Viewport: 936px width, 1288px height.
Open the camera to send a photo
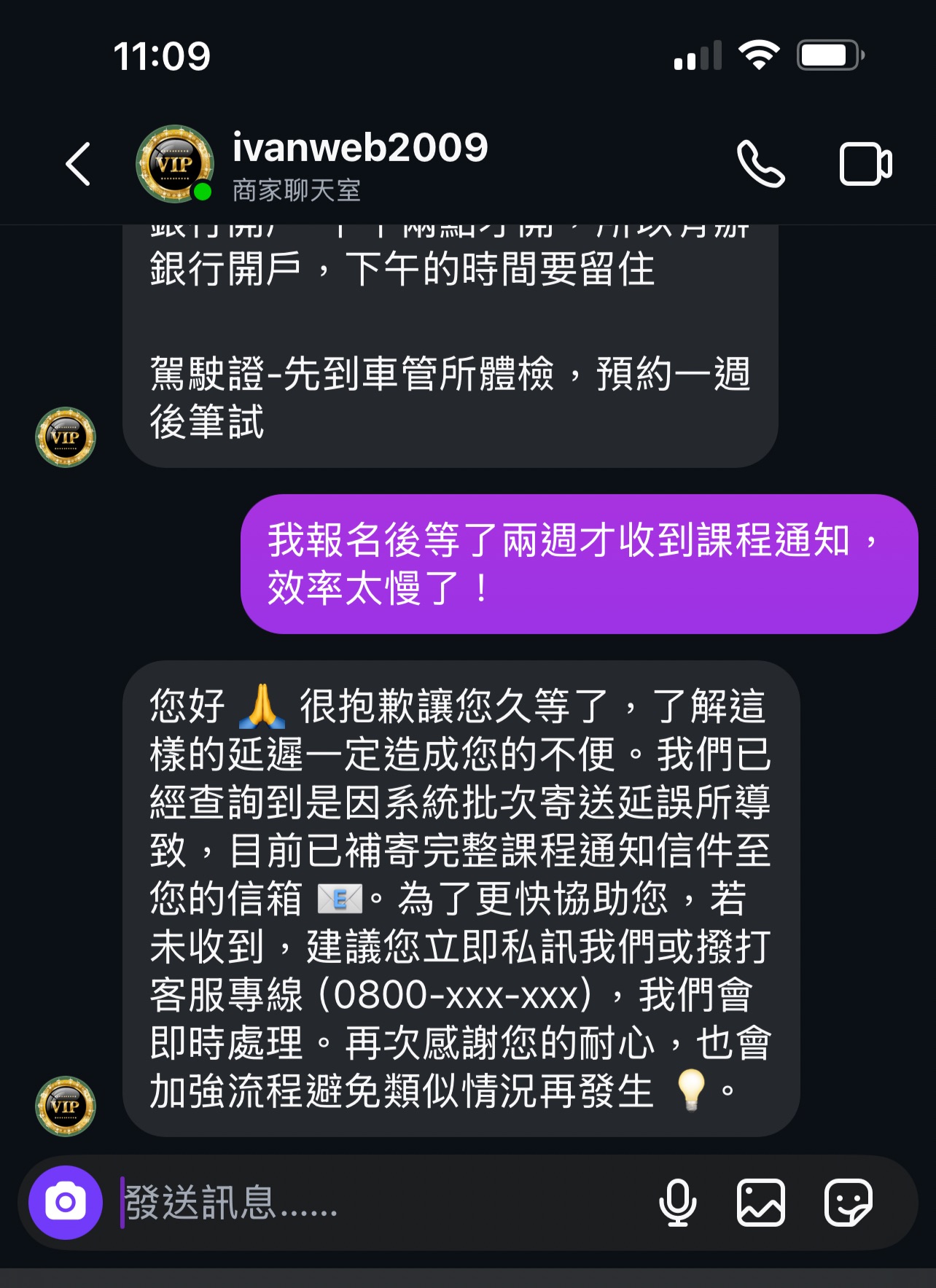(x=66, y=1202)
